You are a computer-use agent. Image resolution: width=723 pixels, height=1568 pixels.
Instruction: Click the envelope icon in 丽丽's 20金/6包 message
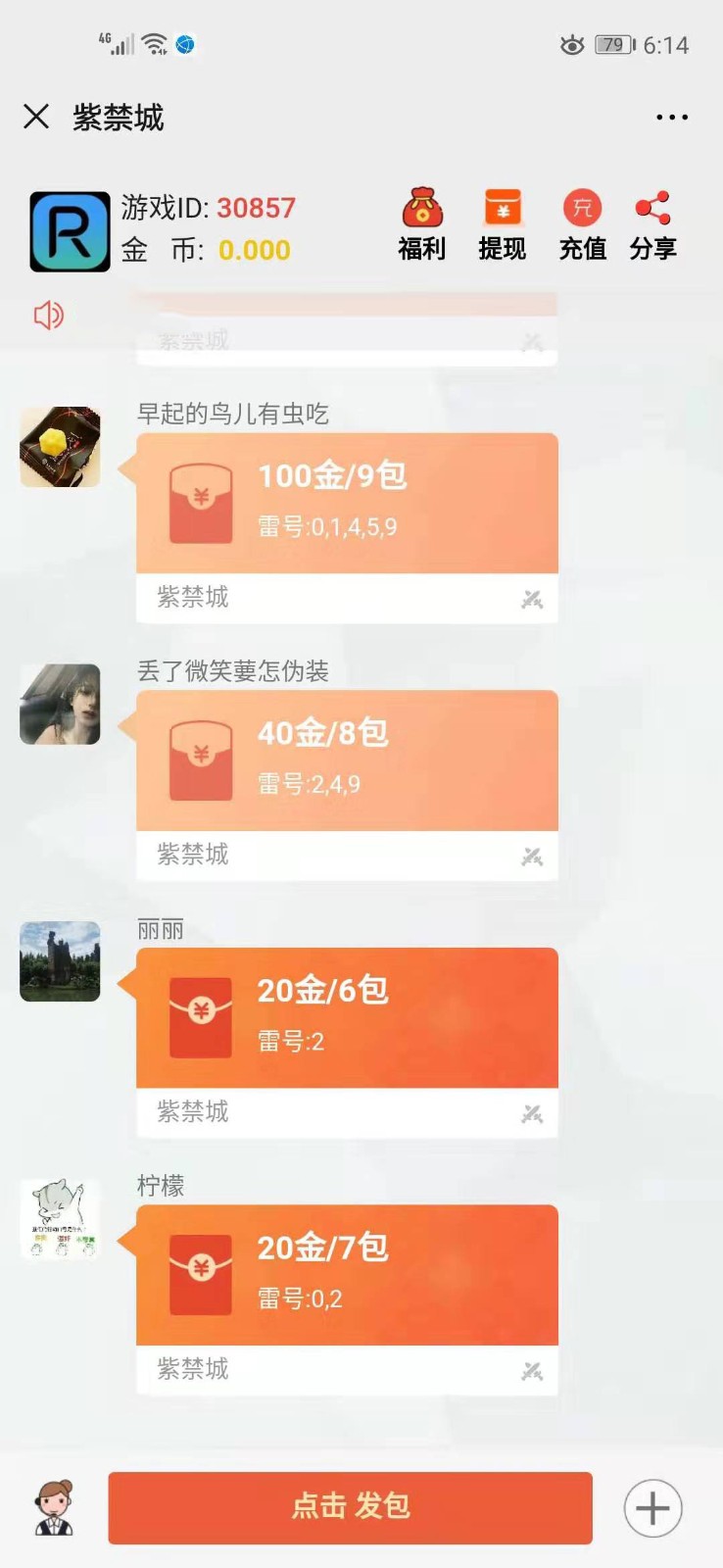(200, 1011)
